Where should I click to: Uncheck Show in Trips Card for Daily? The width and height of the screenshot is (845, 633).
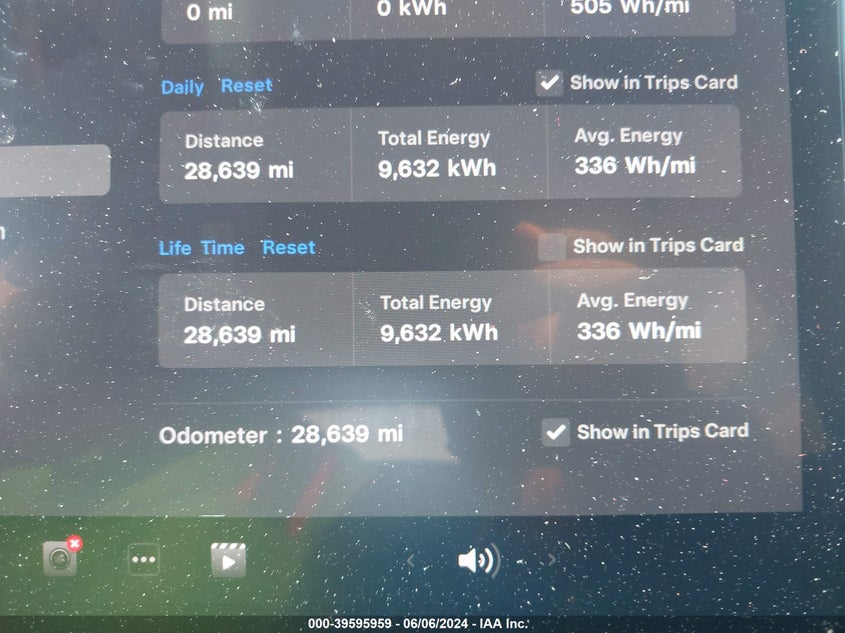point(549,83)
